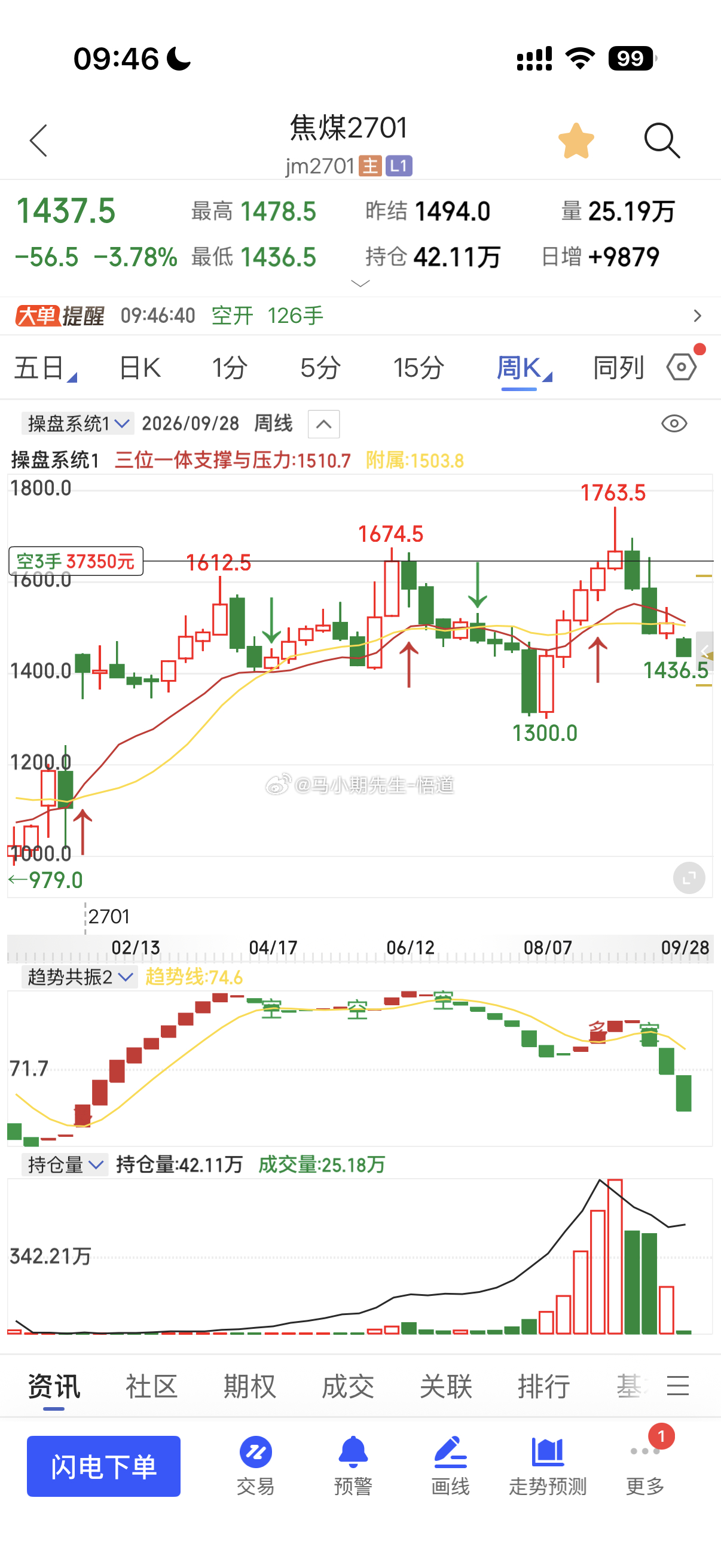
Task: Open 走势预测
Action: tap(548, 1466)
